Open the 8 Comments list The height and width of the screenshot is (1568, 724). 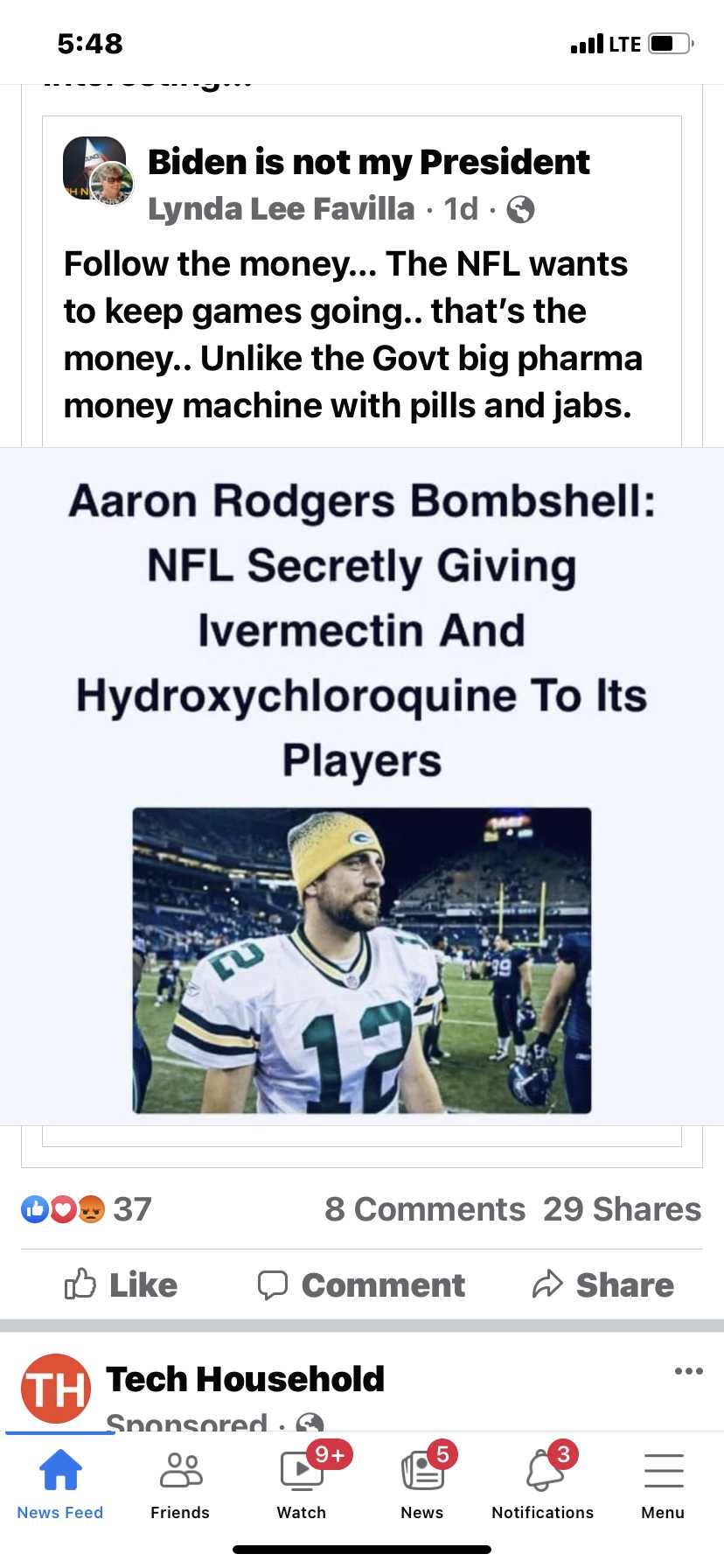click(424, 1209)
